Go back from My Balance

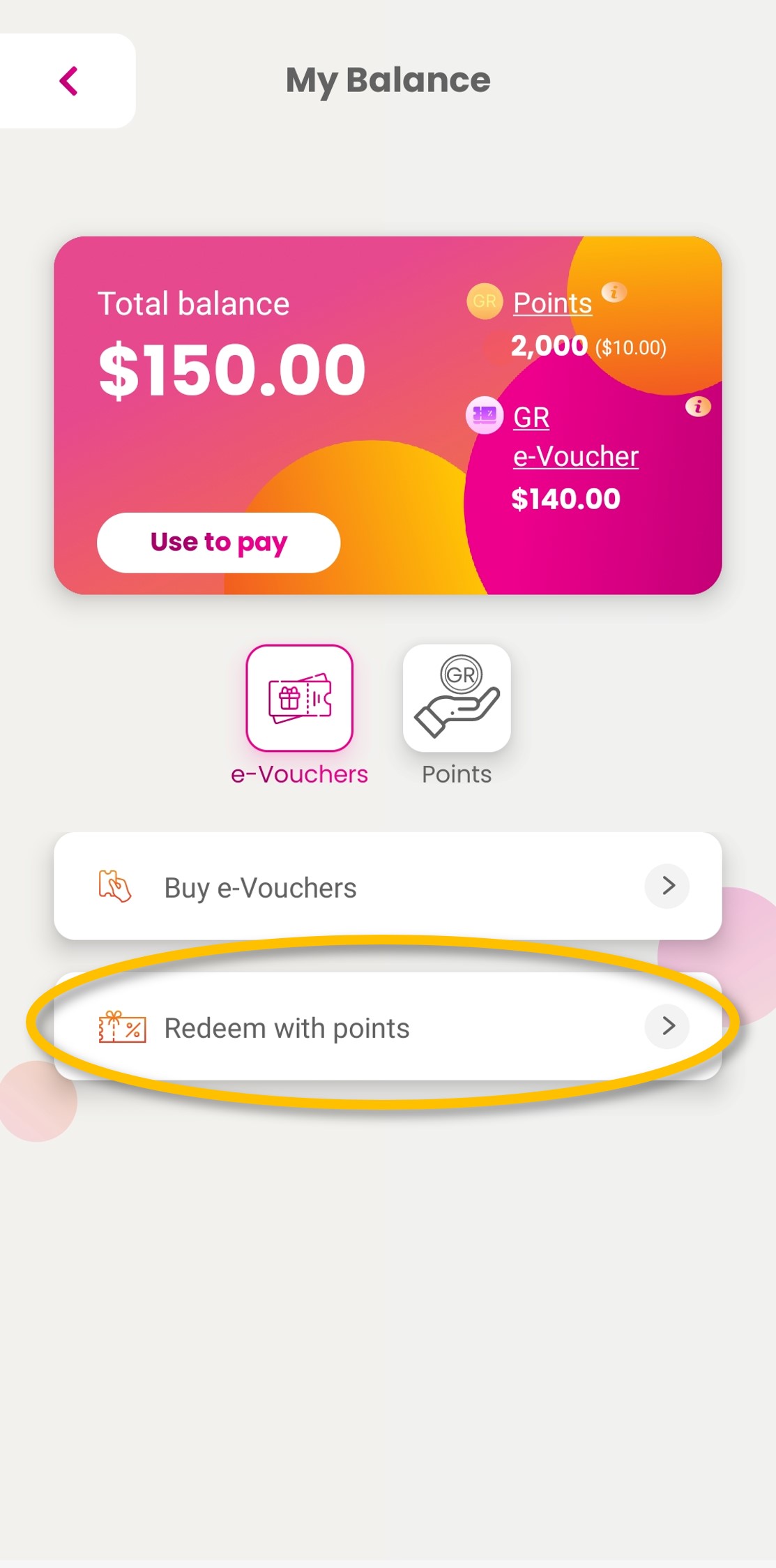tap(68, 81)
